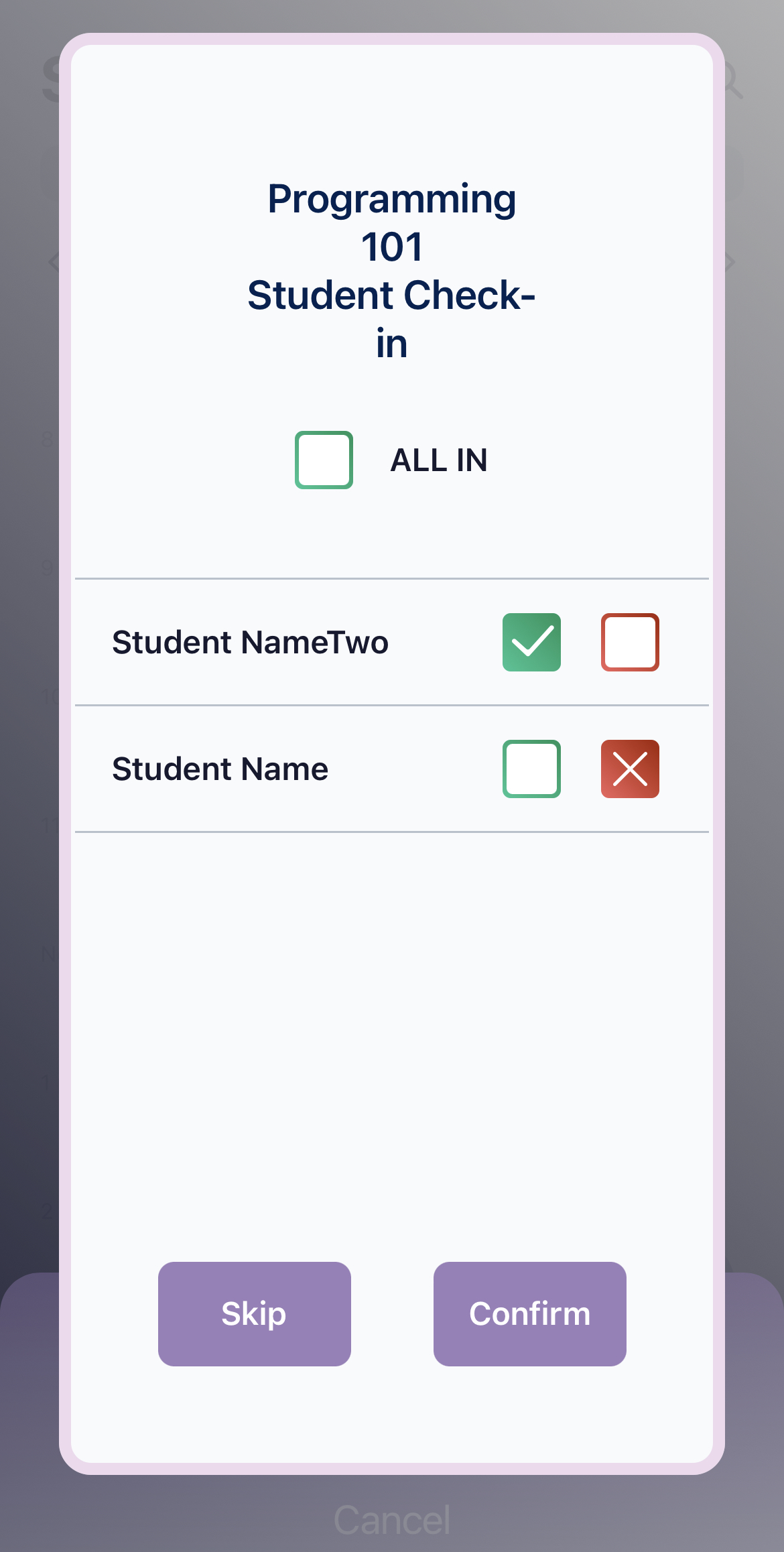Viewport: 784px width, 1552px height.
Task: Mark Student NameTwo absent with red box
Action: 630,642
